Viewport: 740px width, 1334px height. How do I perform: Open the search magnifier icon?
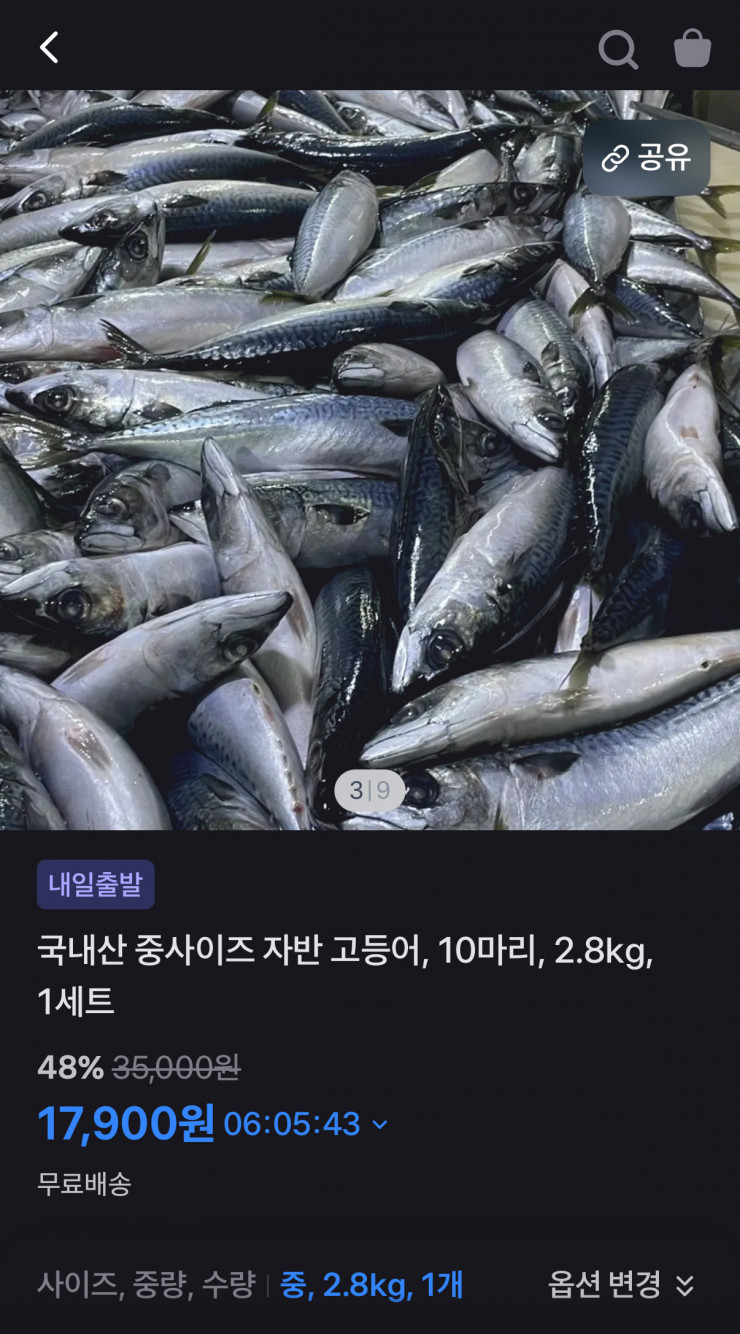point(618,48)
